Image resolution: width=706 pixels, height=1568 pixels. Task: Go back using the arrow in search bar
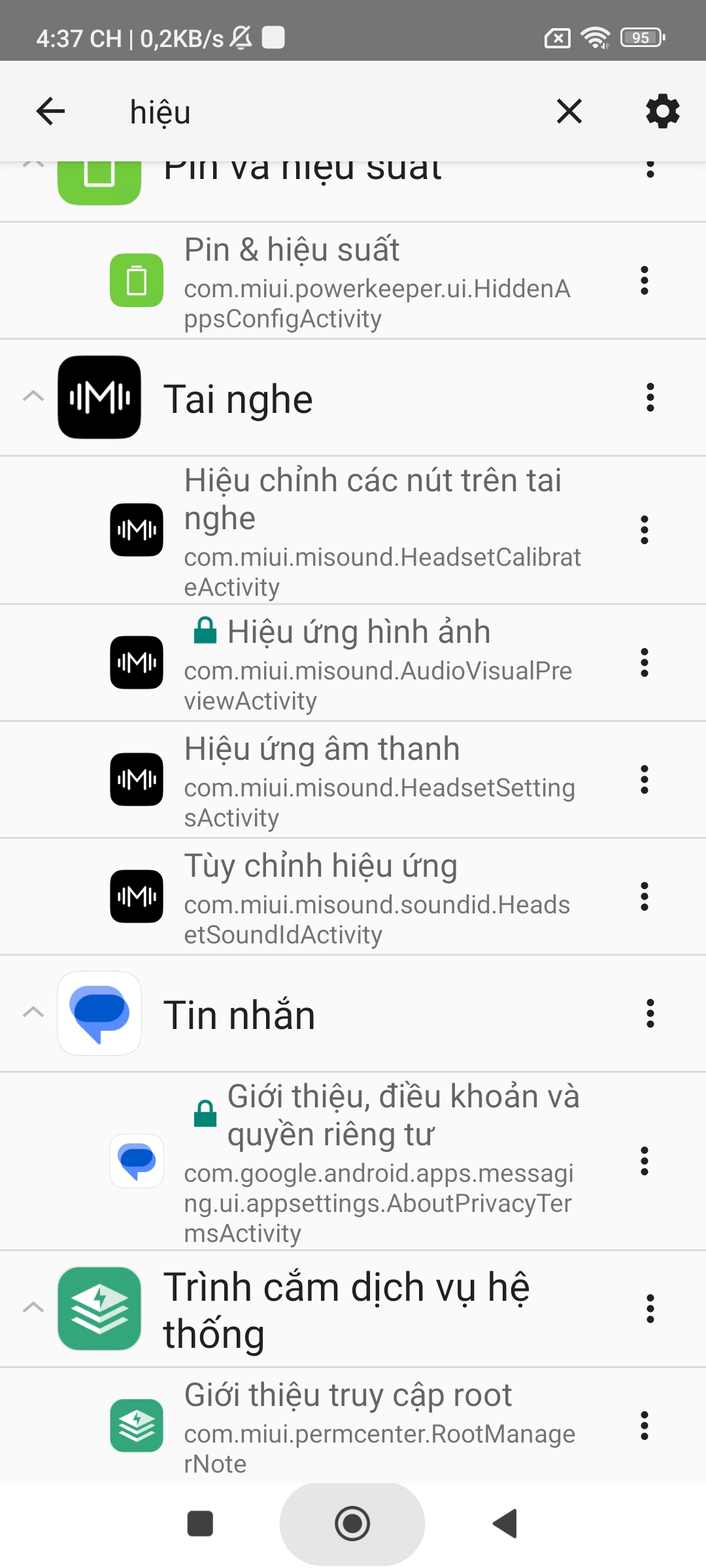50,112
